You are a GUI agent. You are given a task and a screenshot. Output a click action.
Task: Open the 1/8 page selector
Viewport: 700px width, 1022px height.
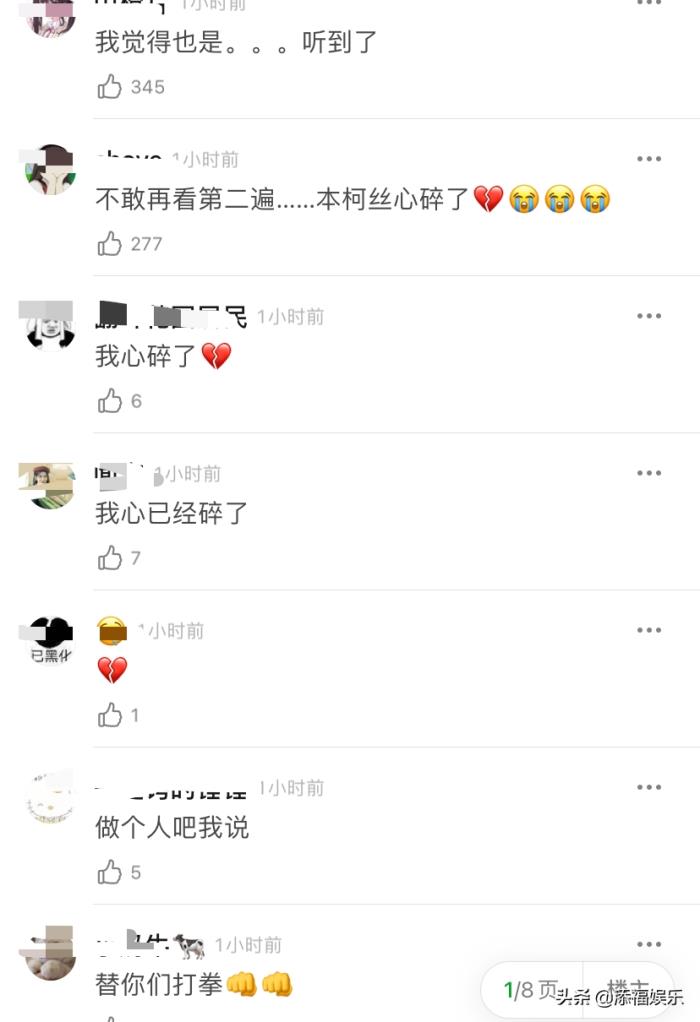click(532, 990)
